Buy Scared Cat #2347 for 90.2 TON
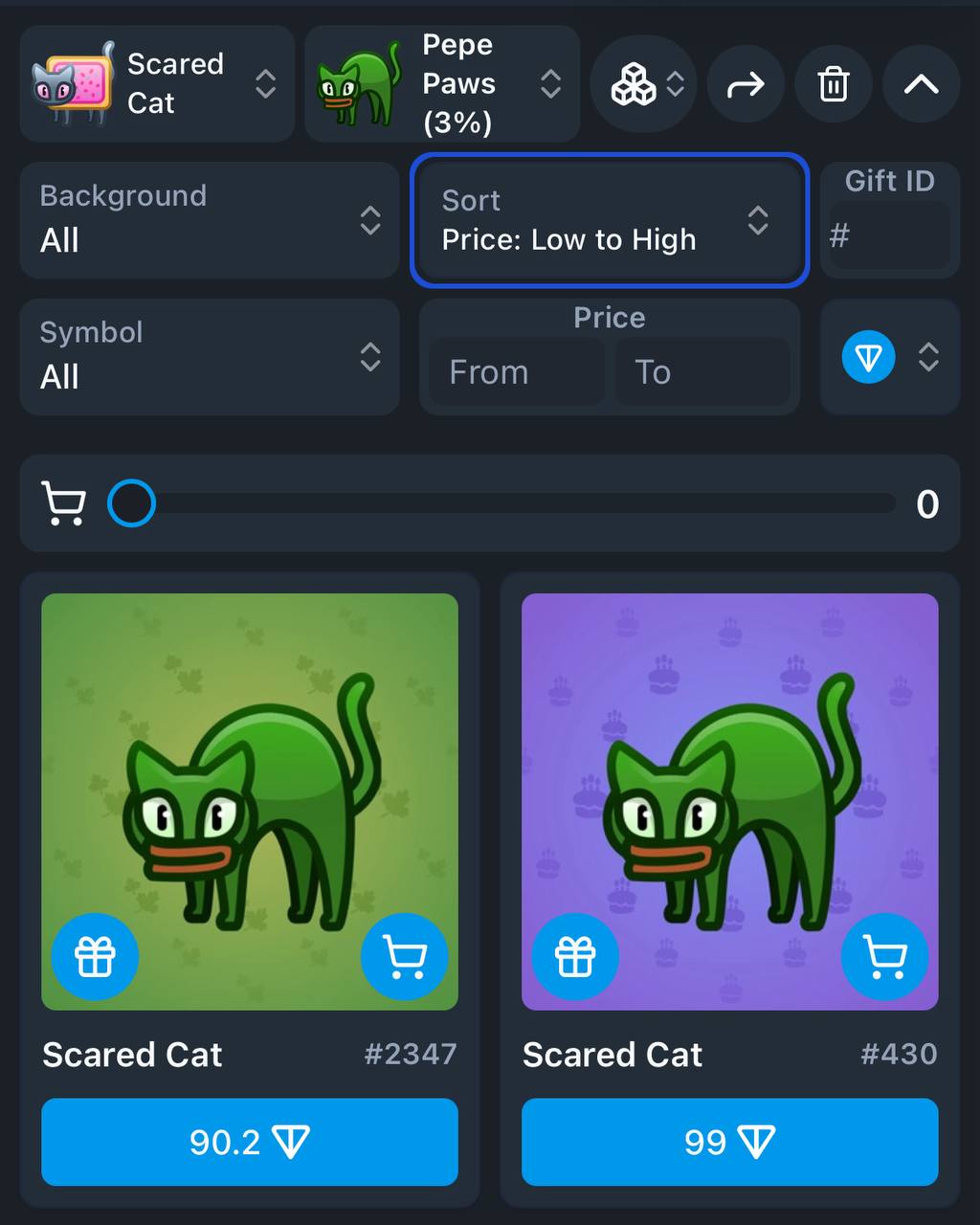980x1225 pixels. click(249, 1142)
